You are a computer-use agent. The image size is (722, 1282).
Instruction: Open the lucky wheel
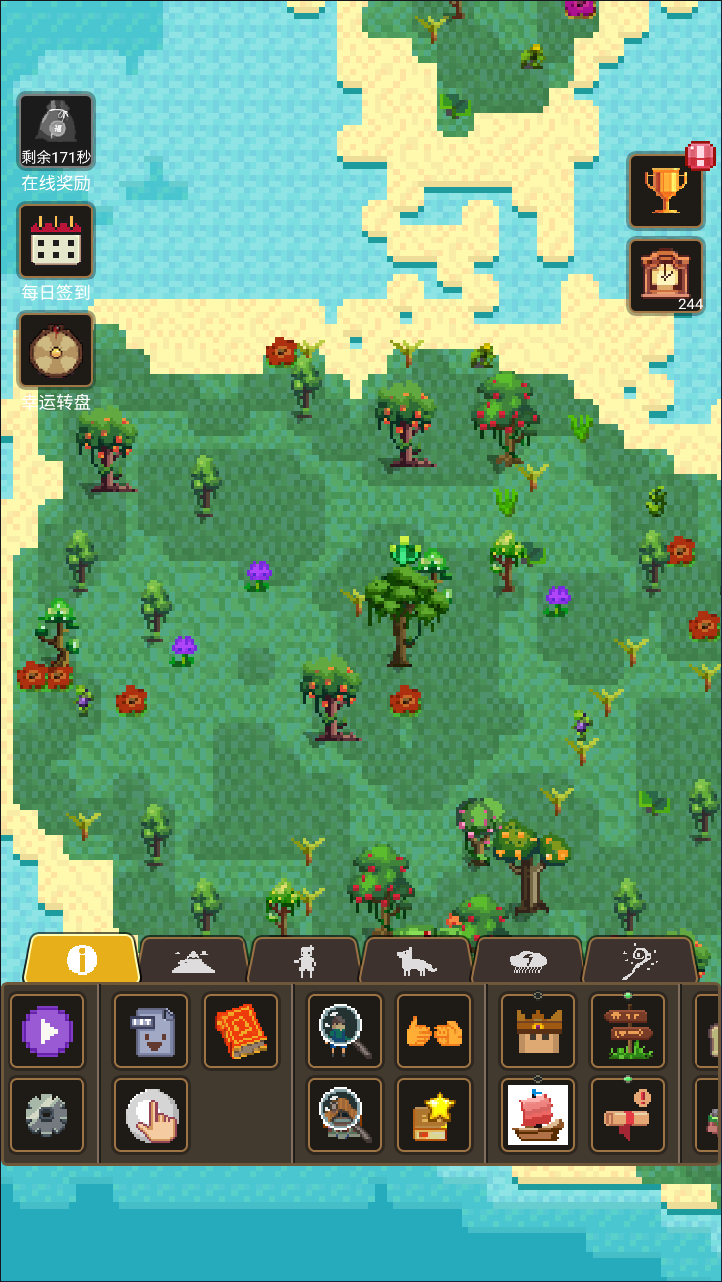click(56, 350)
